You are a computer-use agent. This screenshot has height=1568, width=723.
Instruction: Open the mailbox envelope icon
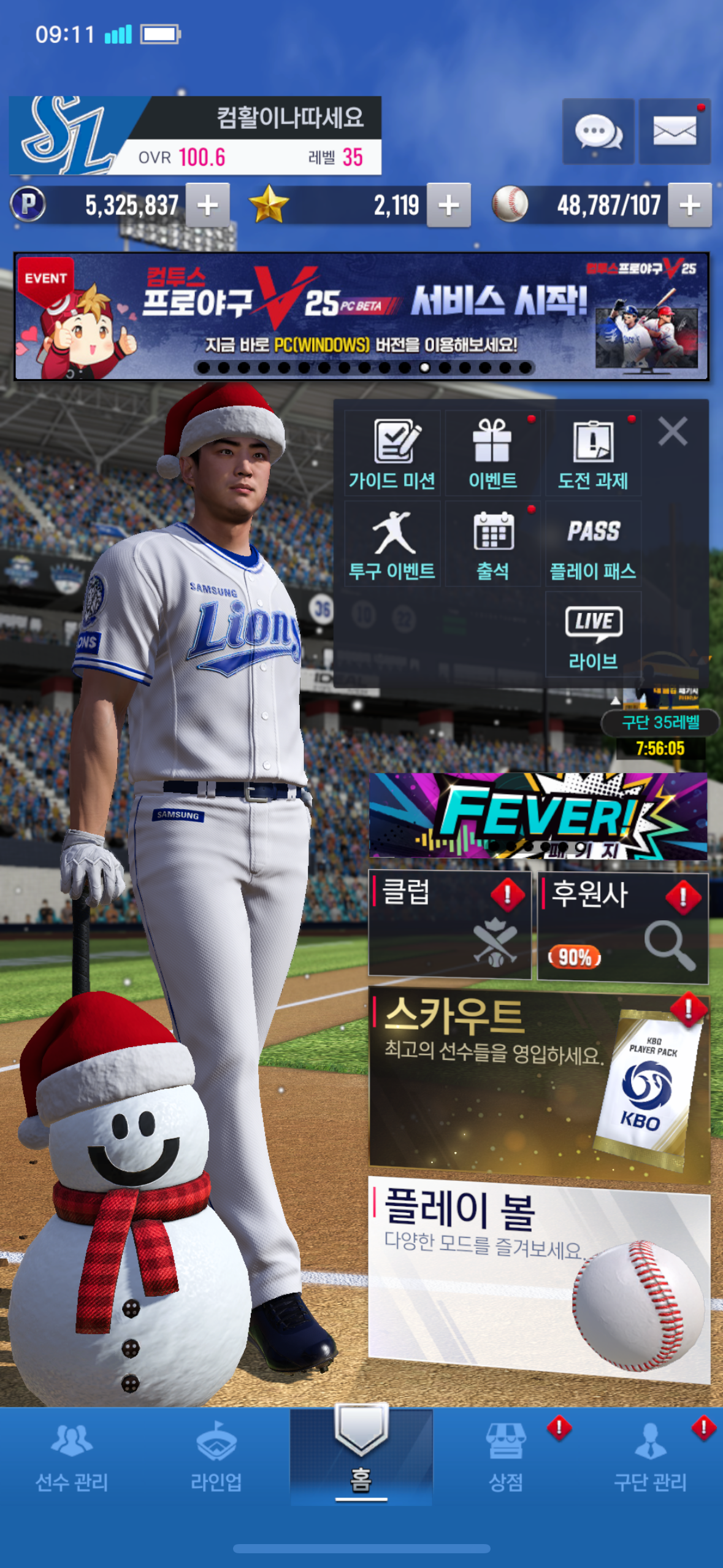click(675, 131)
